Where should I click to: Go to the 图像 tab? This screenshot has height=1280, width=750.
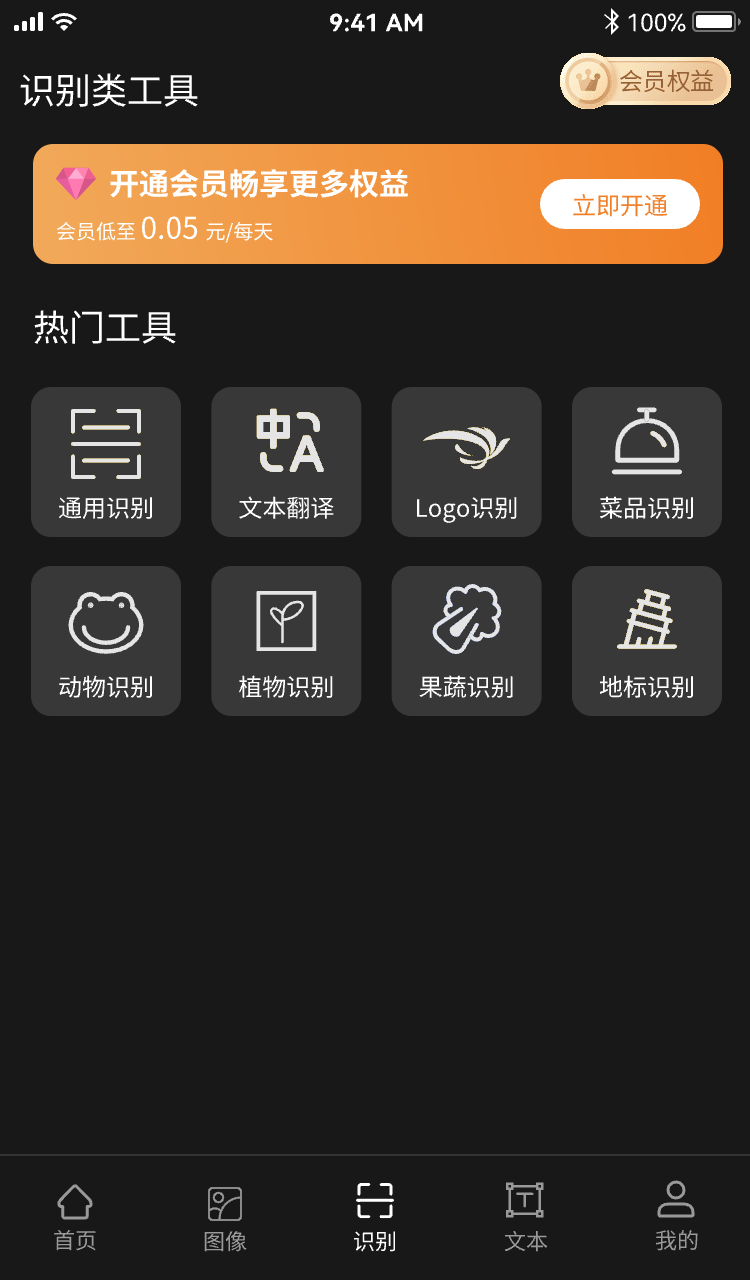[225, 1217]
